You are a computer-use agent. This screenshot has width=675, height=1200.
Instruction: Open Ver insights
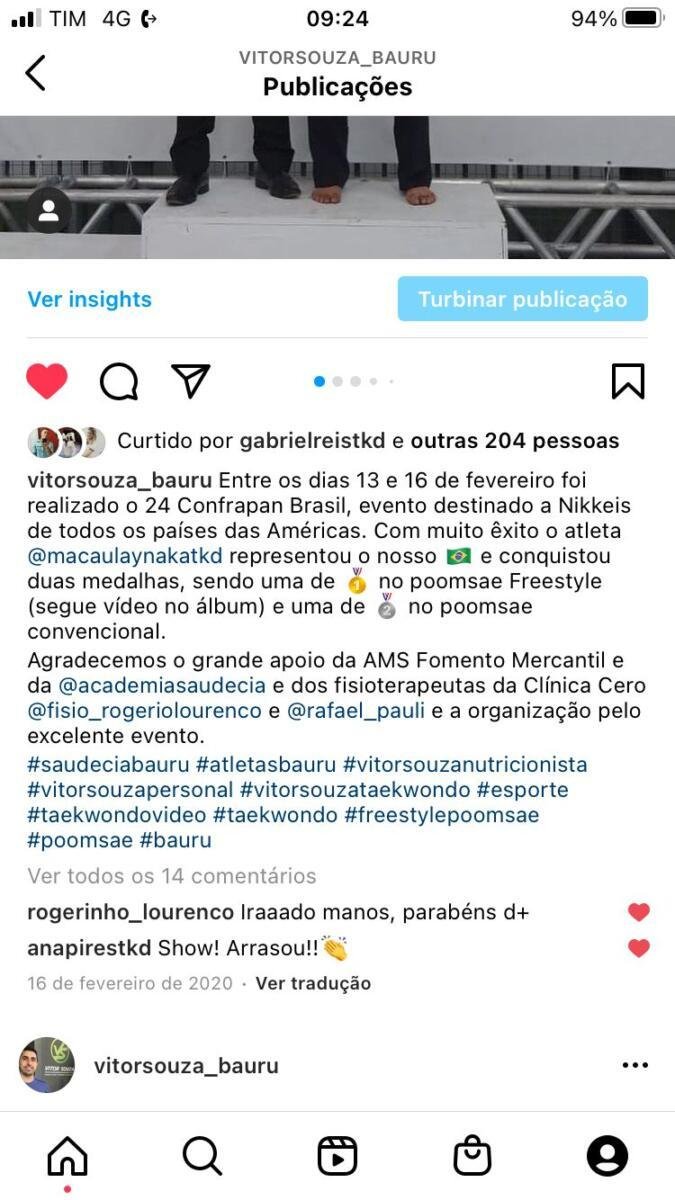click(x=90, y=299)
